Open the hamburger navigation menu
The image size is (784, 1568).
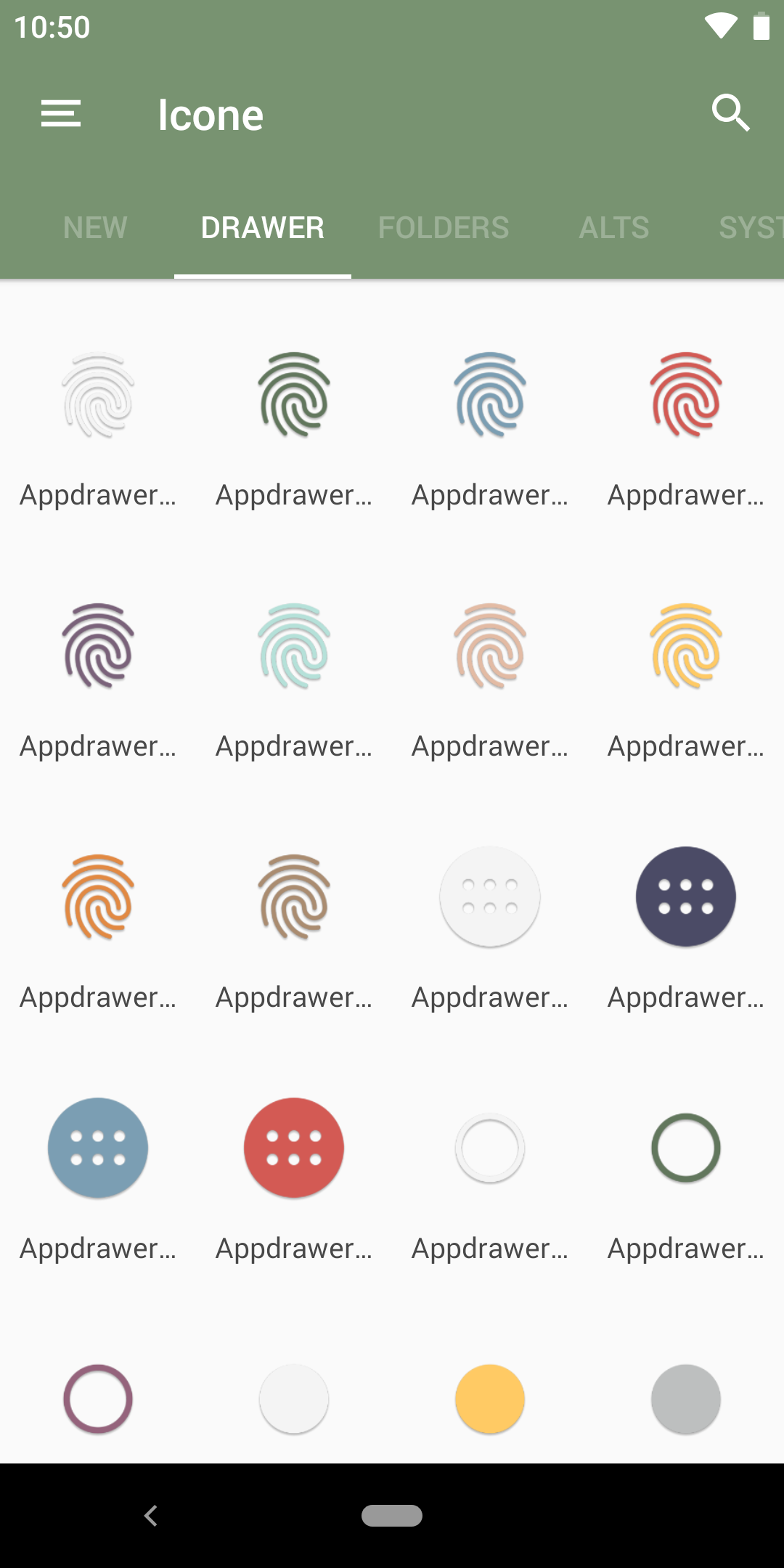tap(61, 114)
